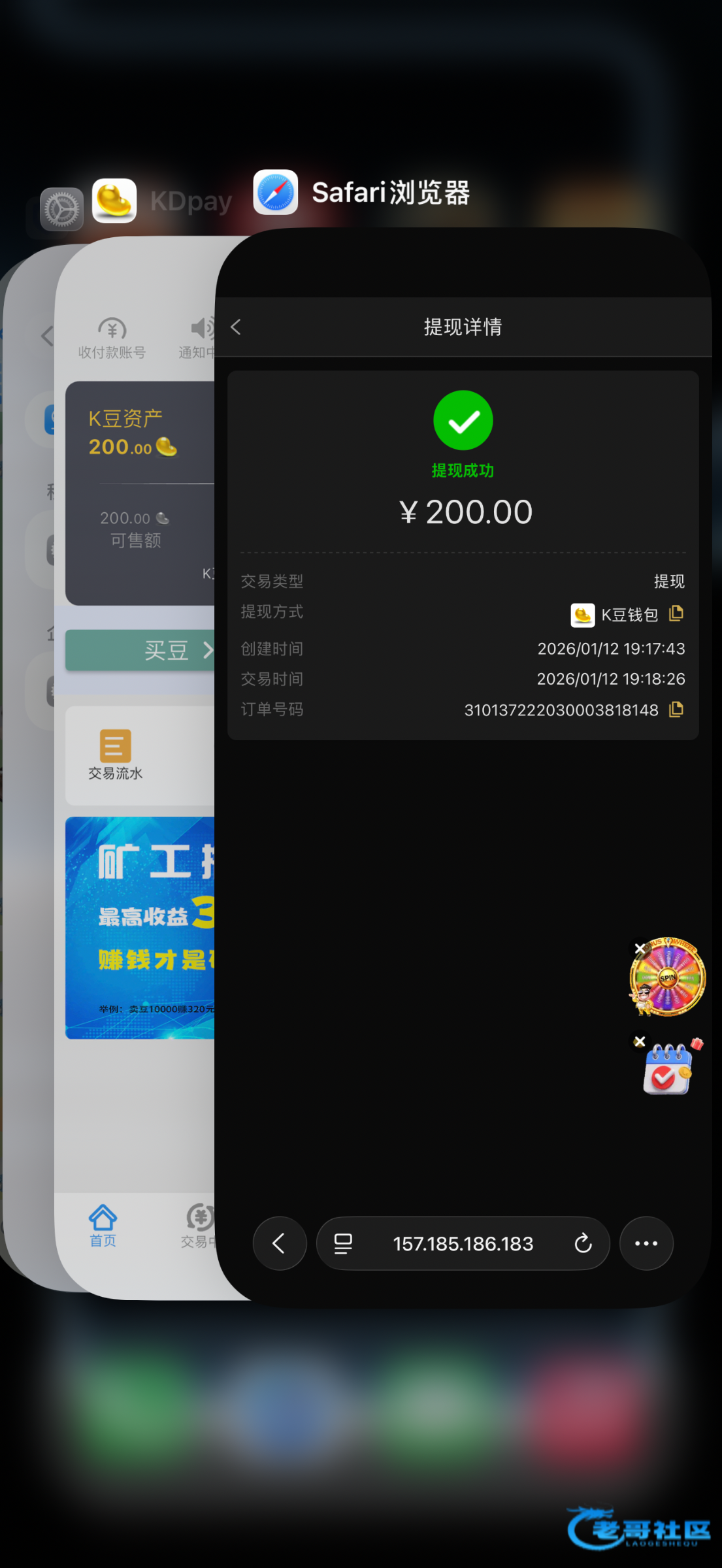Viewport: 722px width, 1568px height.
Task: Go back from the 提现详情 page
Action: click(237, 327)
